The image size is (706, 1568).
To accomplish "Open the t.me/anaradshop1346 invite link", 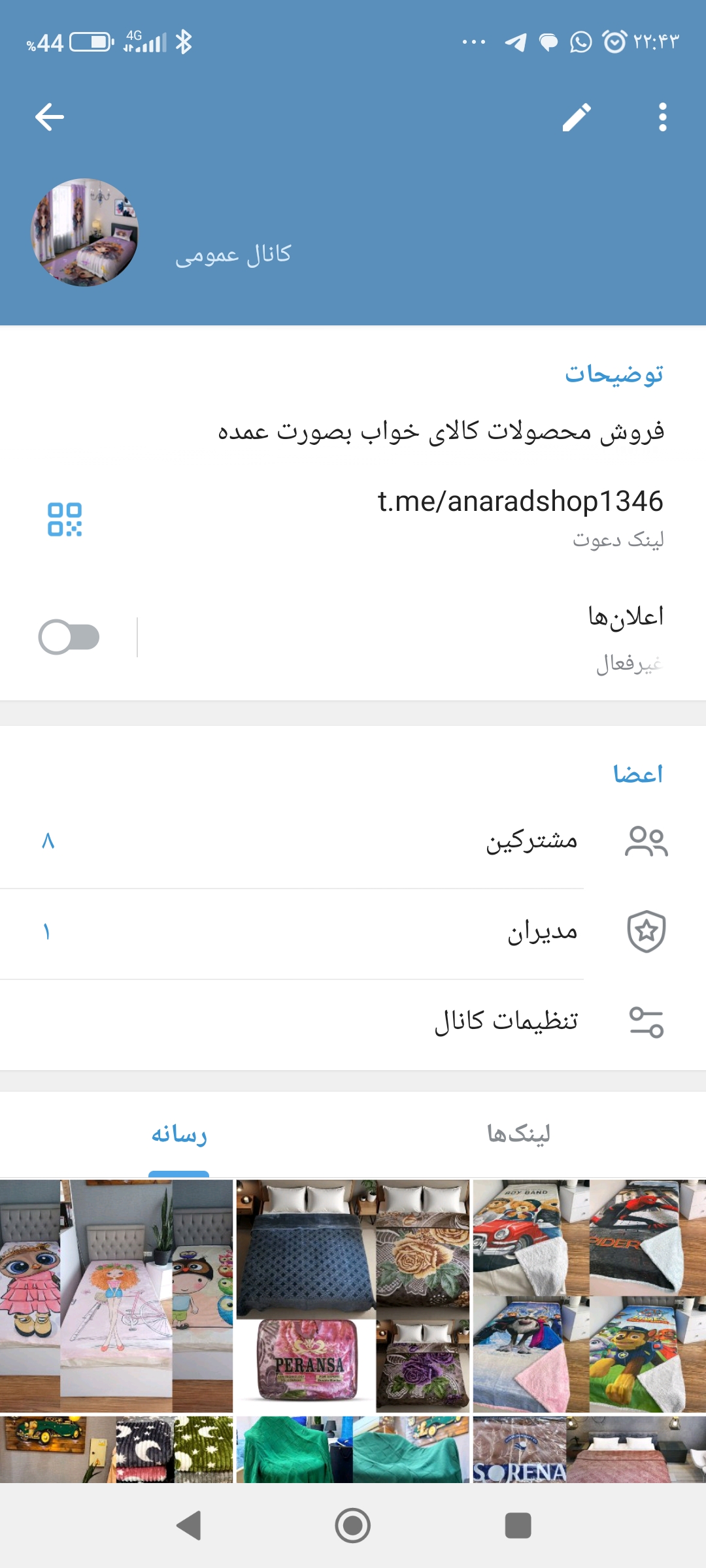I will [x=520, y=501].
